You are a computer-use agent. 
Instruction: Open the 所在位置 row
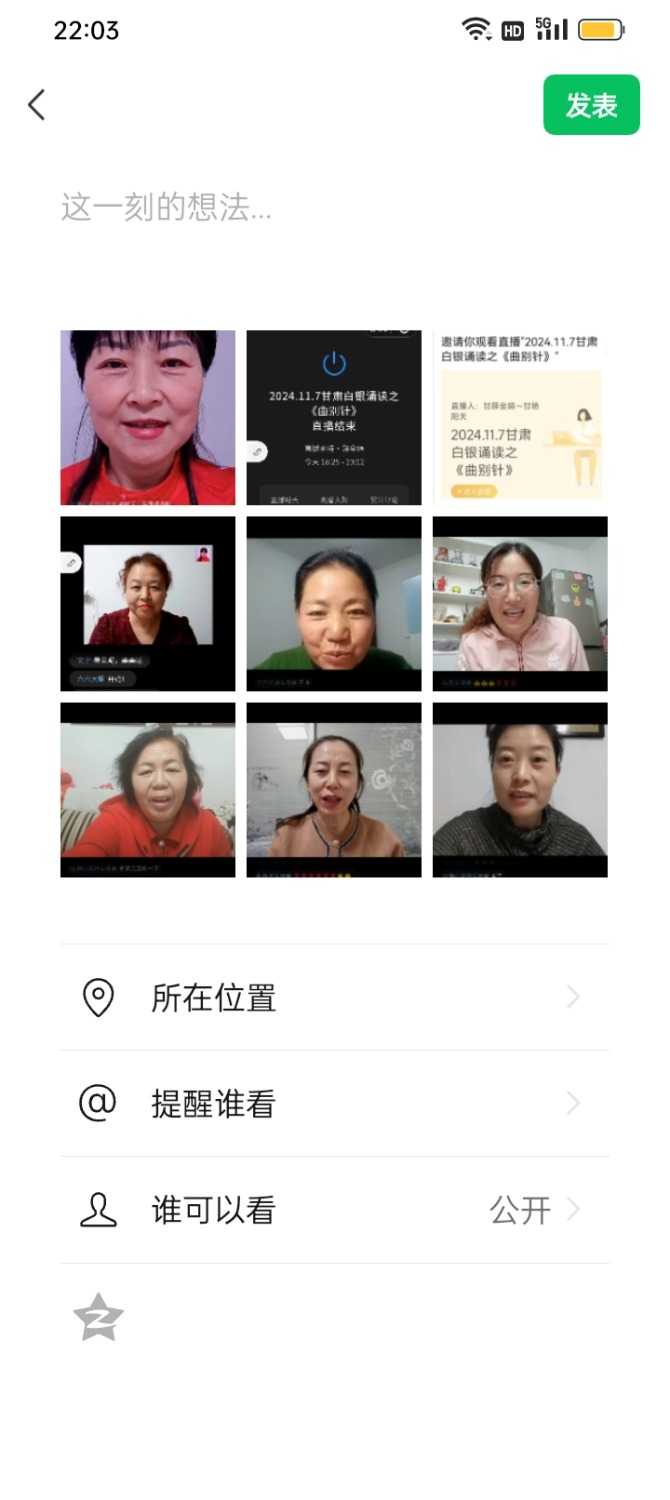[334, 998]
